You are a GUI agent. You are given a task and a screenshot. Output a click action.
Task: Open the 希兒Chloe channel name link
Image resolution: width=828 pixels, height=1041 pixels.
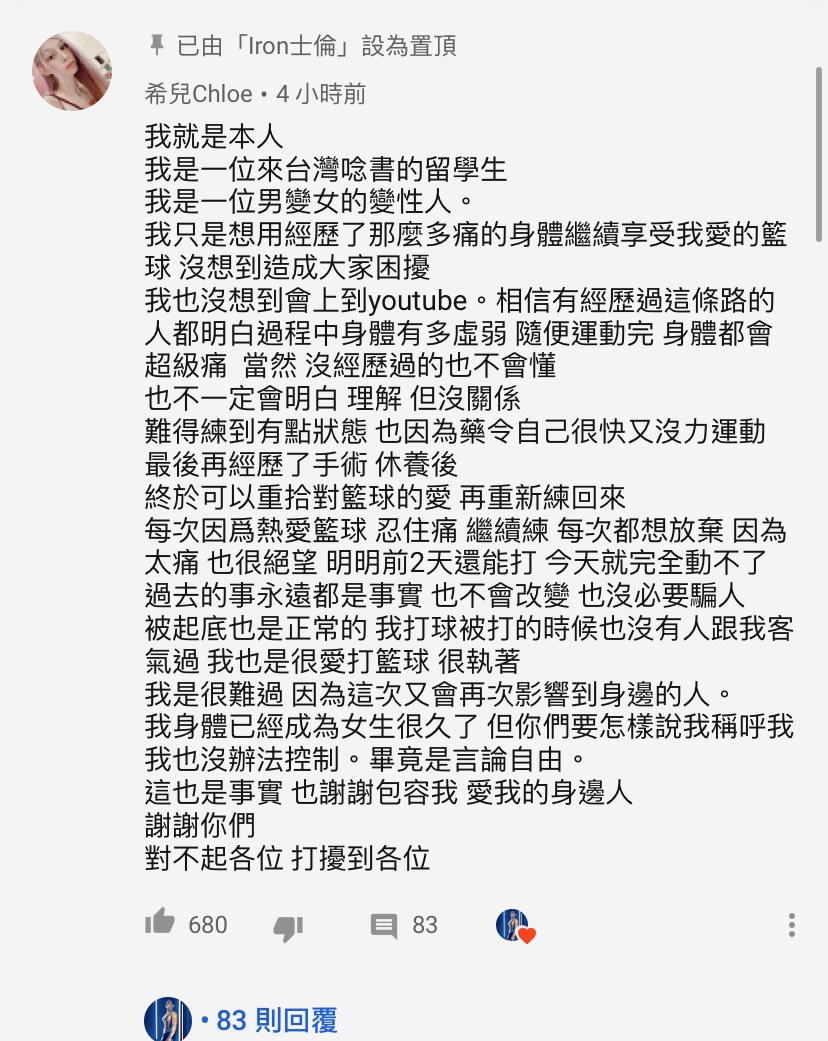pyautogui.click(x=198, y=95)
